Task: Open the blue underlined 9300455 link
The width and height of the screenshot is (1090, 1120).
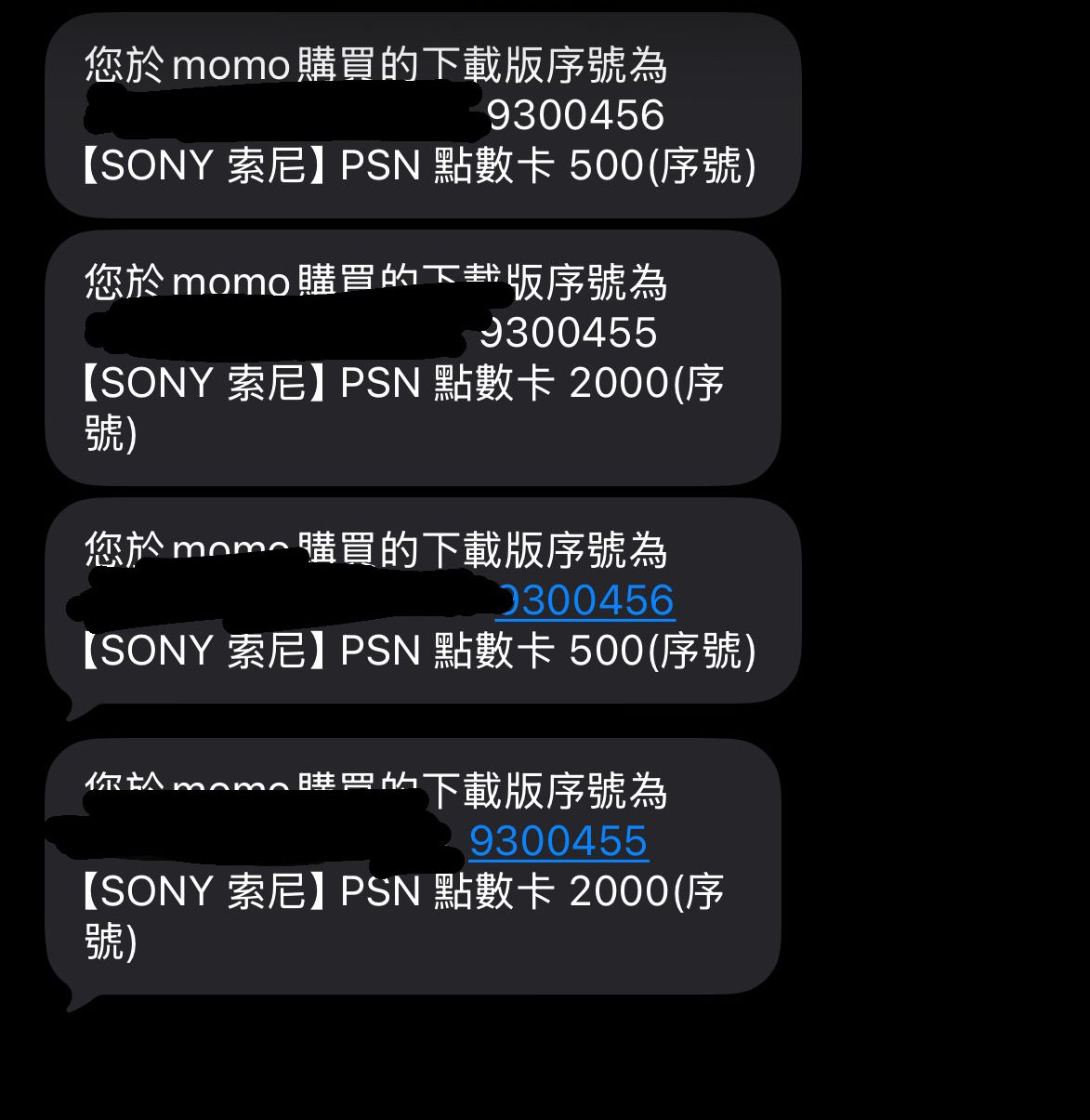Action: click(558, 842)
